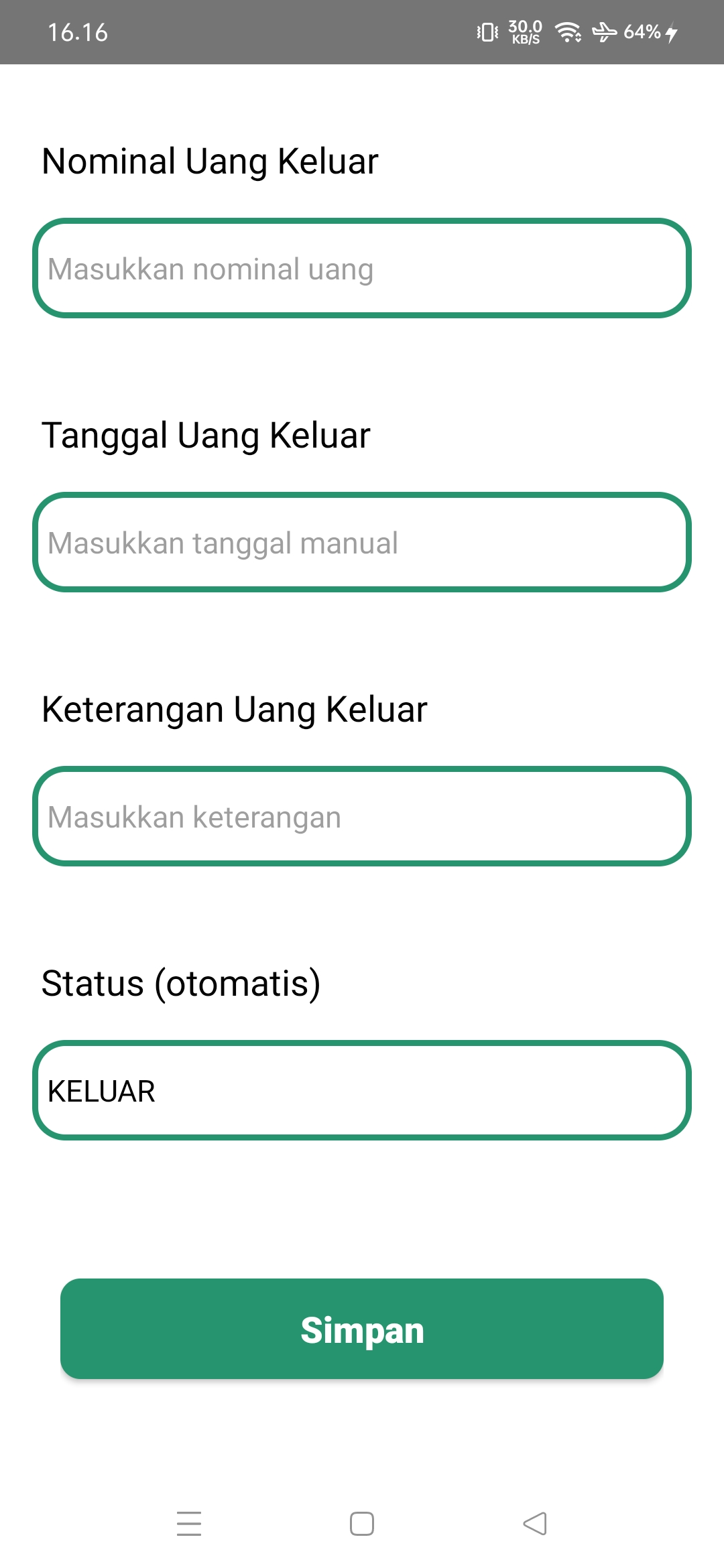Select the Masukkan keterangan input

coord(362,816)
